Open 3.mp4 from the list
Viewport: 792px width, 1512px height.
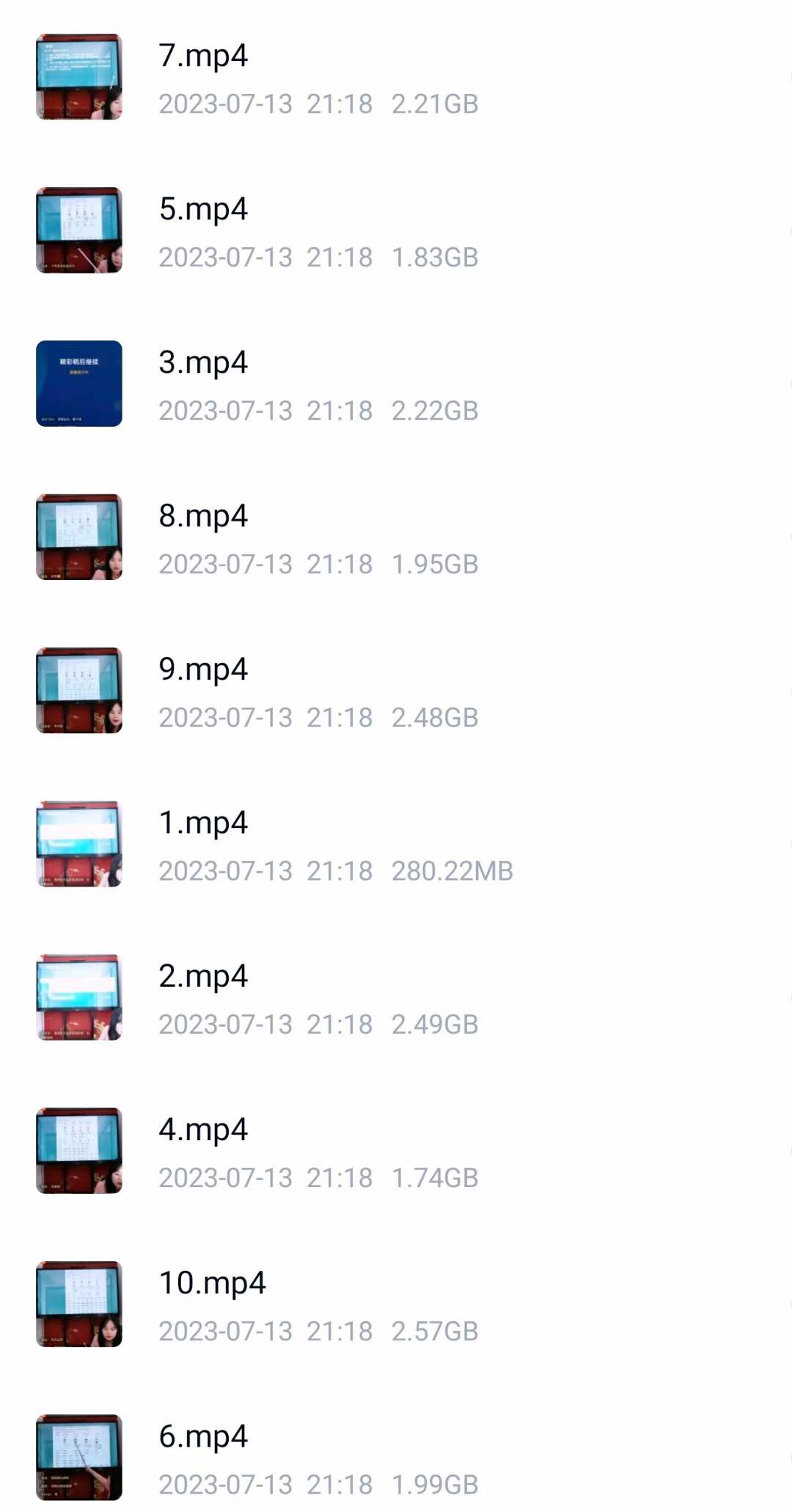point(203,363)
